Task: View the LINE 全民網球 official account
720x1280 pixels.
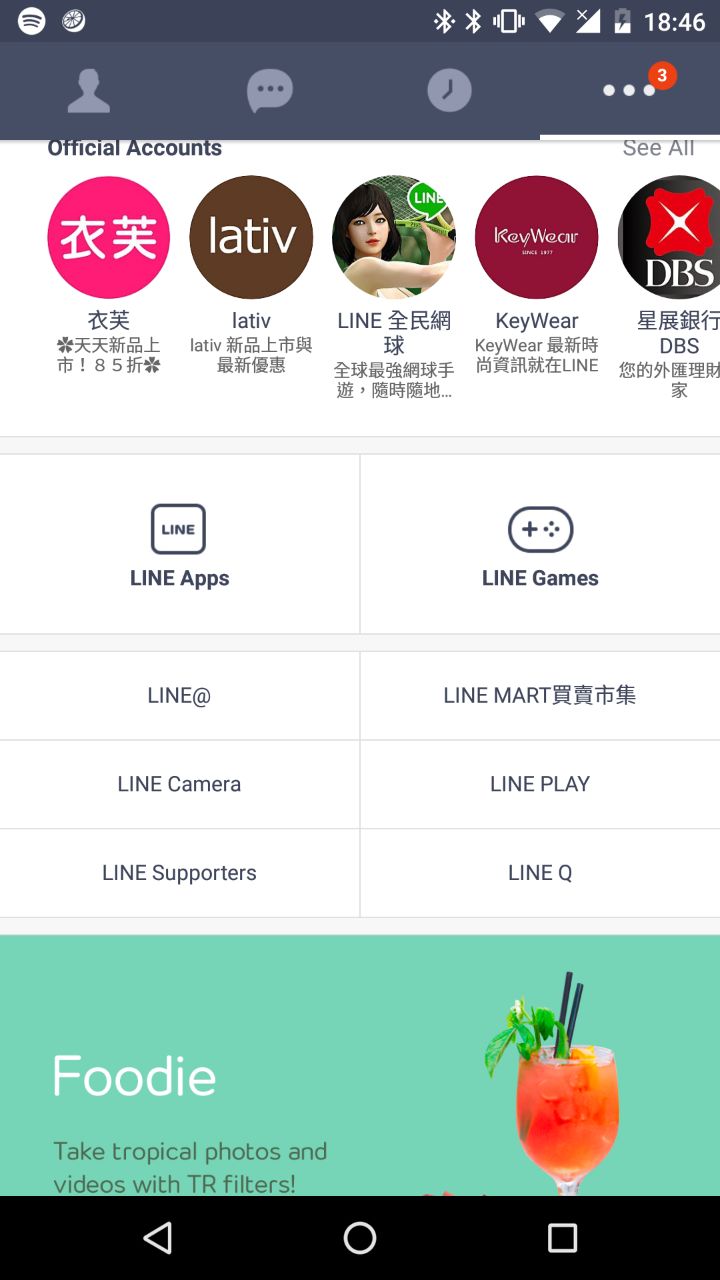Action: (x=394, y=238)
